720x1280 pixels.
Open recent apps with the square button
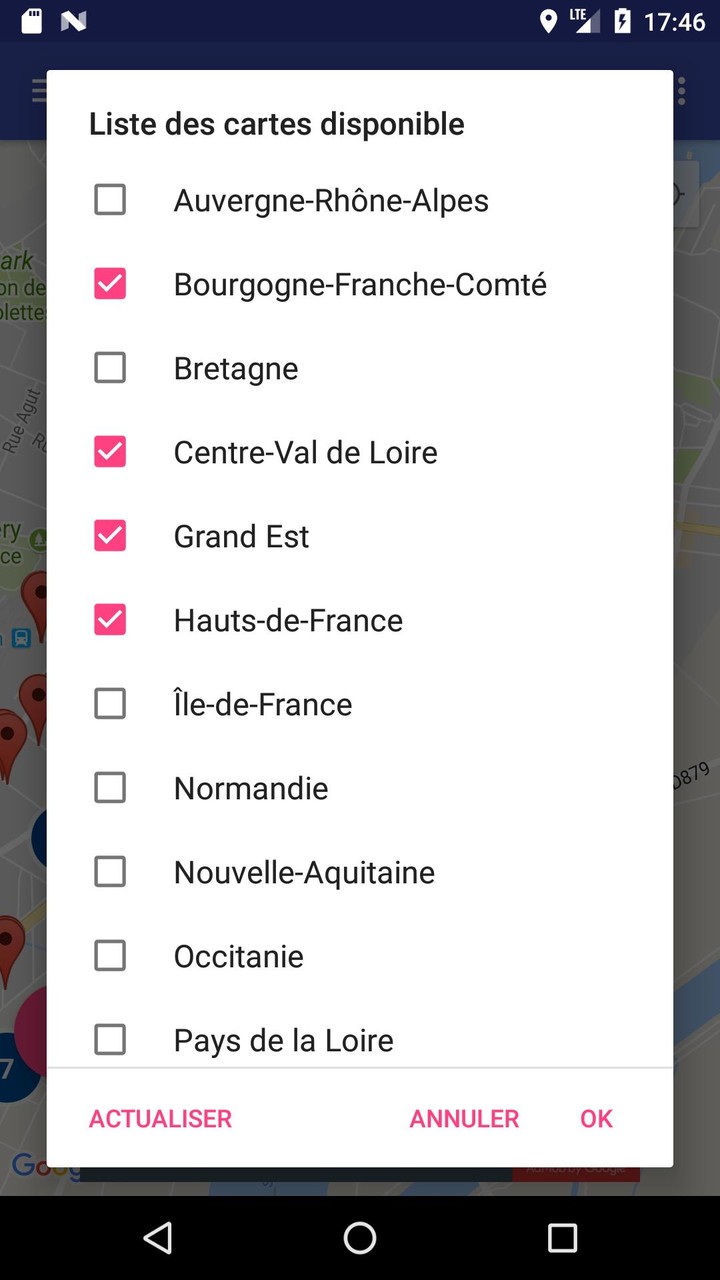pyautogui.click(x=562, y=1237)
